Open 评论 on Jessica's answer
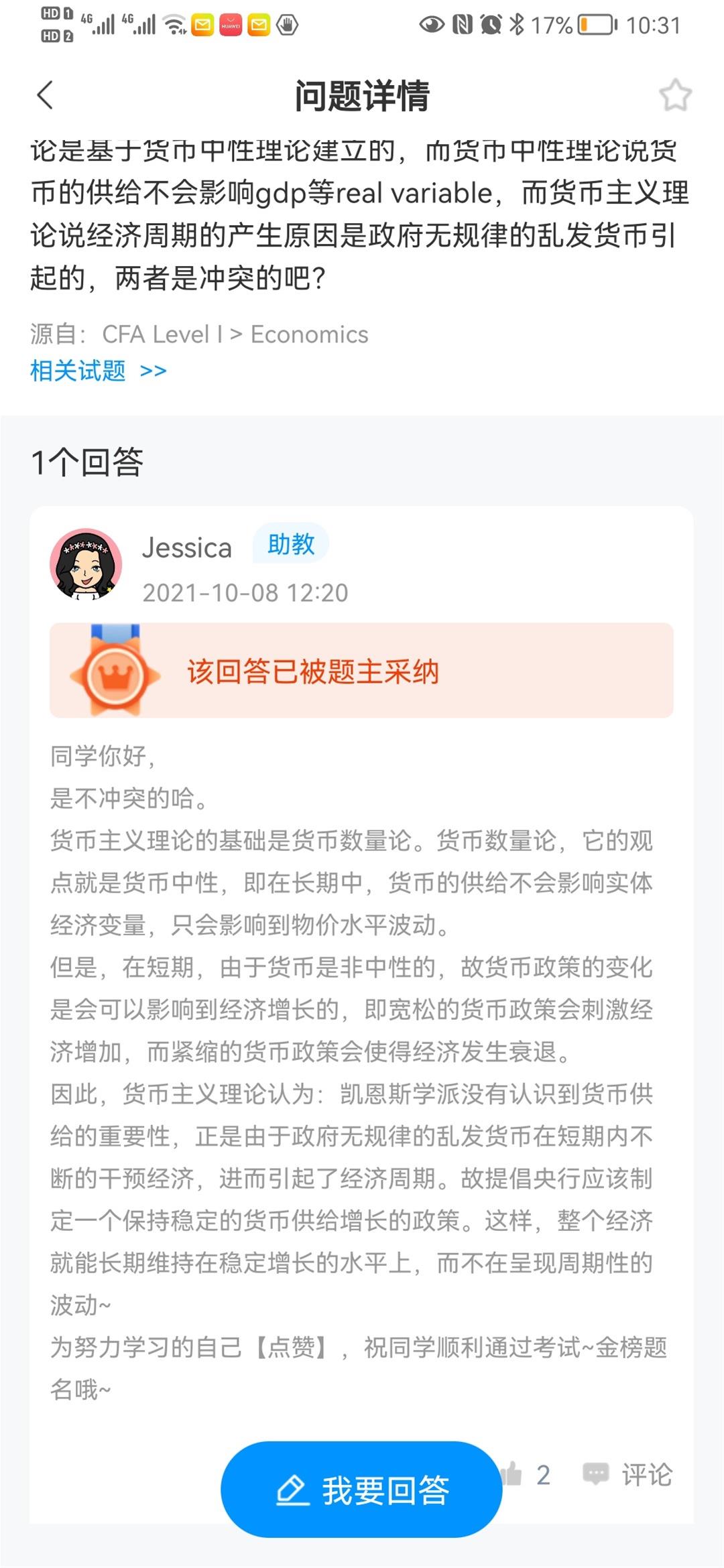This screenshot has height=1568, width=724. click(x=627, y=1474)
